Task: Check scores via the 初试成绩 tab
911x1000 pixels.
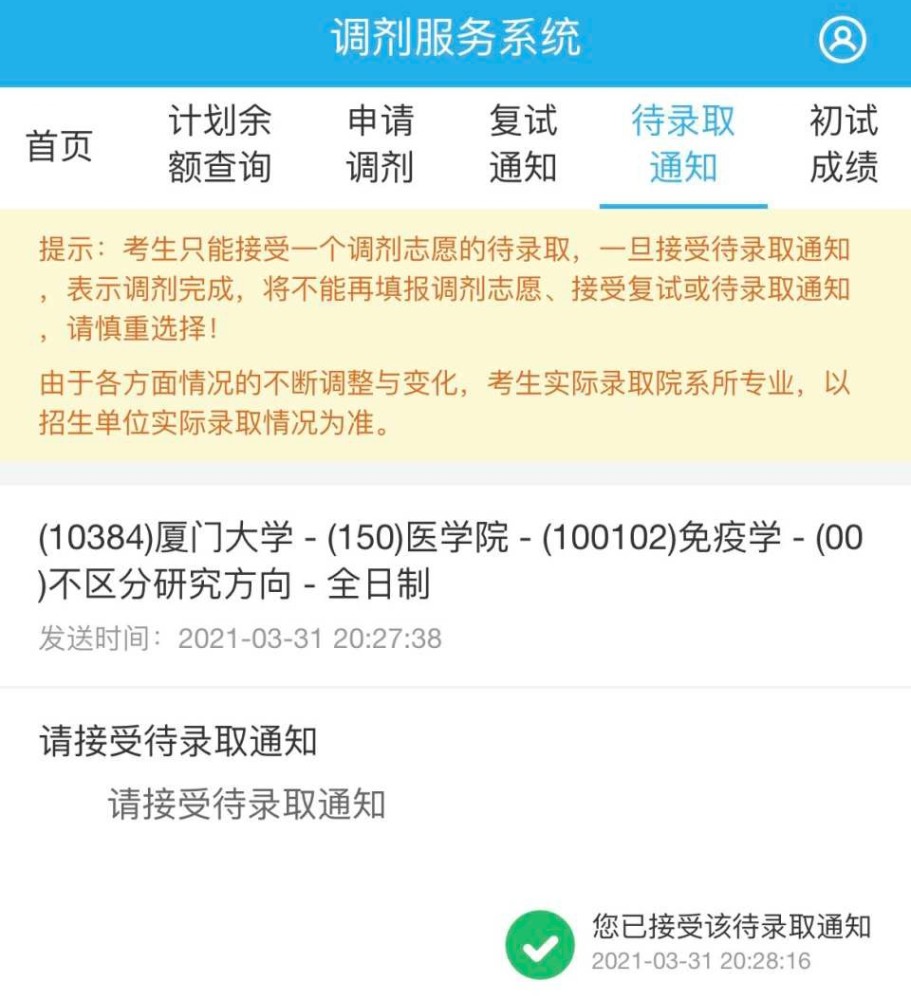Action: coord(841,143)
